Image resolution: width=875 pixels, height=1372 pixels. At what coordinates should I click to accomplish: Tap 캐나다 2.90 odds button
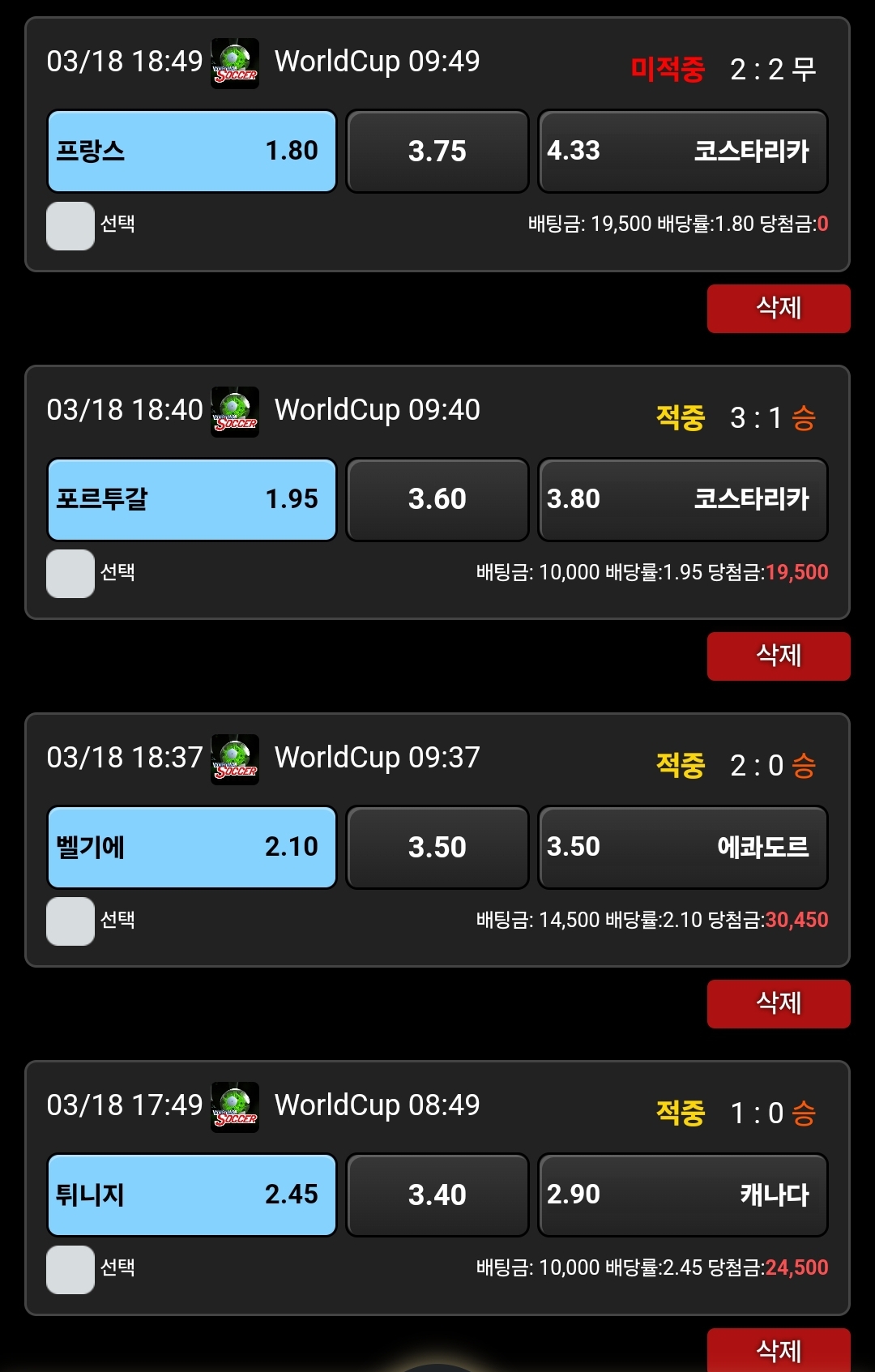(682, 1195)
